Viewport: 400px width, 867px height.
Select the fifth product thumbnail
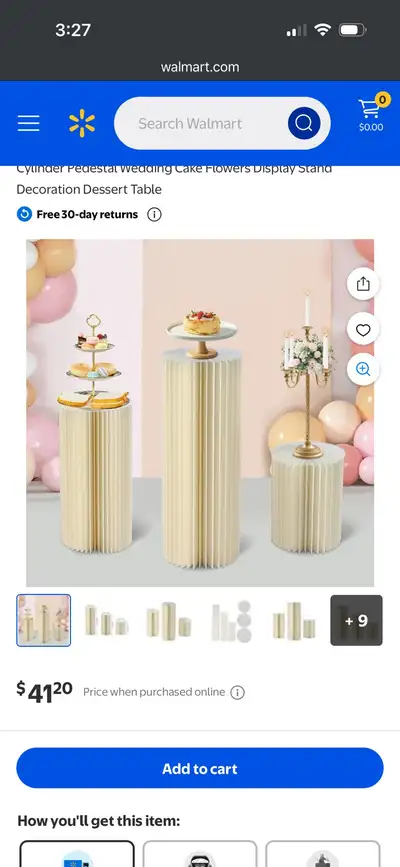coord(294,620)
